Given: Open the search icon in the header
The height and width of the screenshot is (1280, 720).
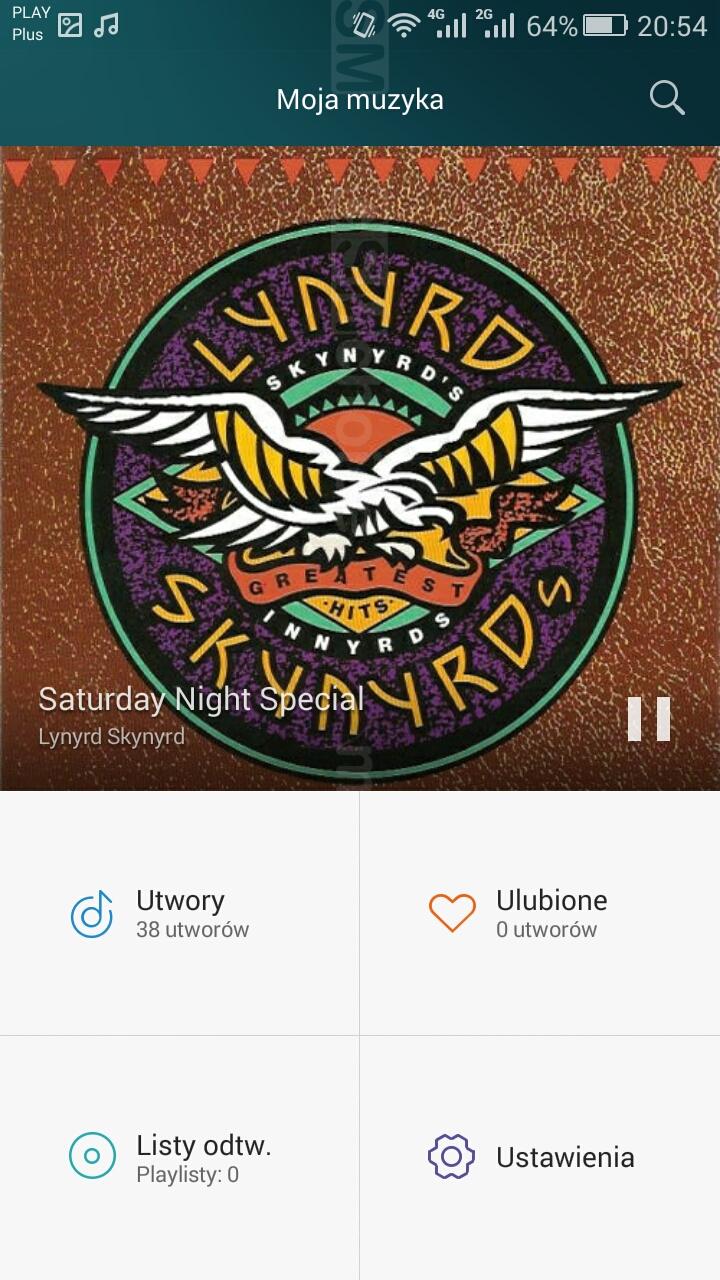Looking at the screenshot, I should point(667,98).
